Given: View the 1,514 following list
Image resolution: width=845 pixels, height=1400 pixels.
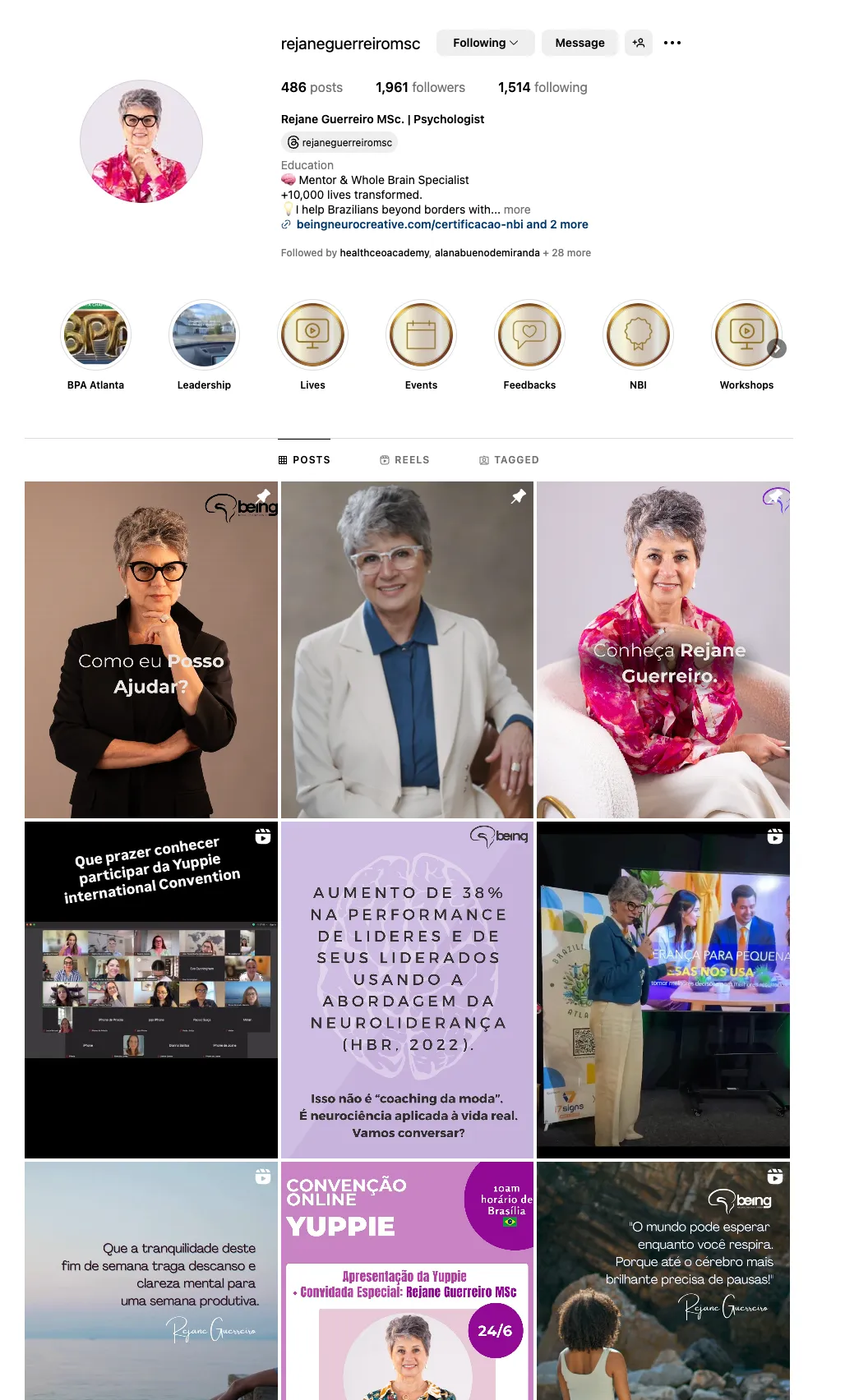Looking at the screenshot, I should pos(543,87).
